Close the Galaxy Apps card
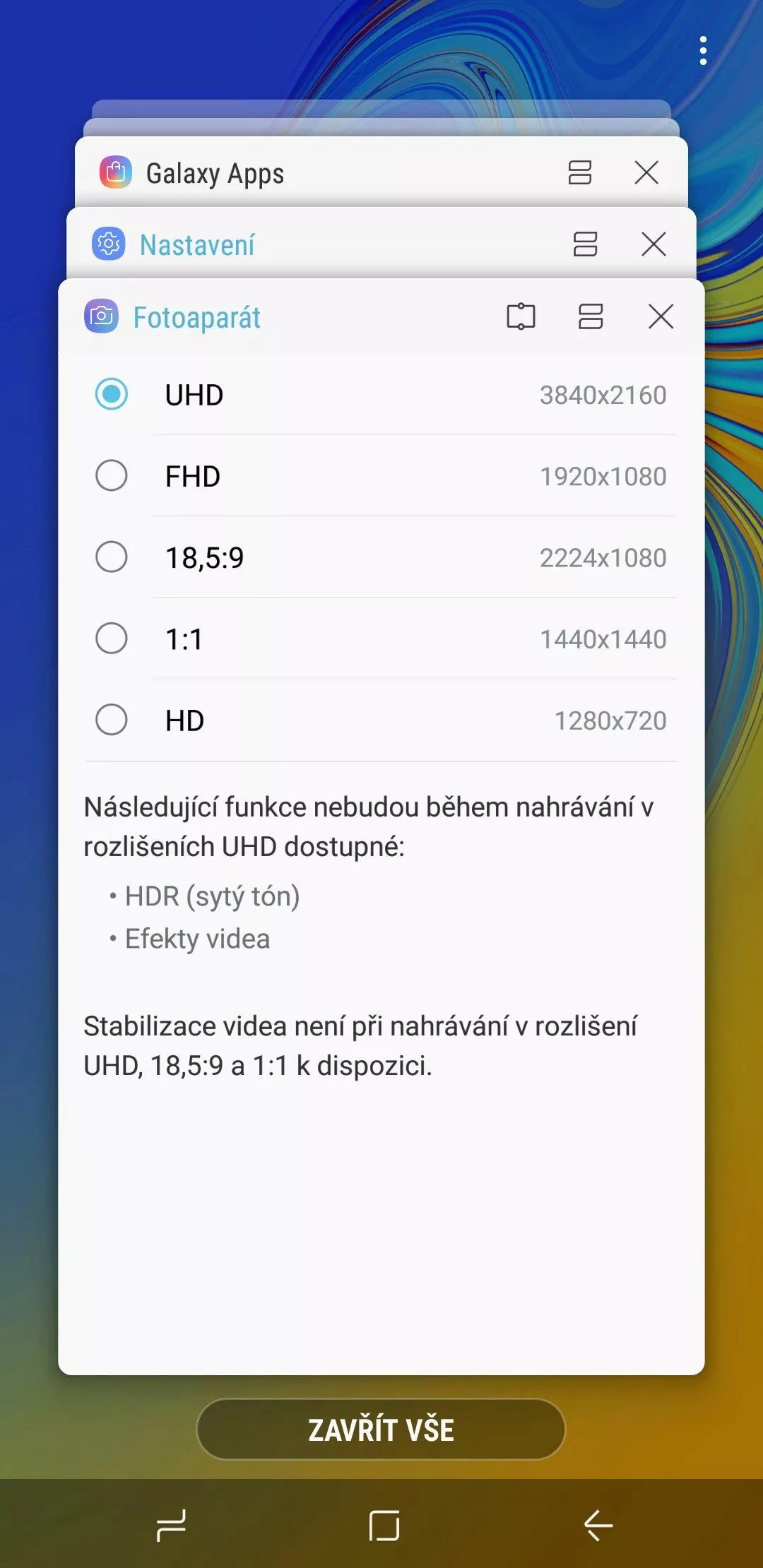Viewport: 763px width, 1568px height. pos(646,172)
